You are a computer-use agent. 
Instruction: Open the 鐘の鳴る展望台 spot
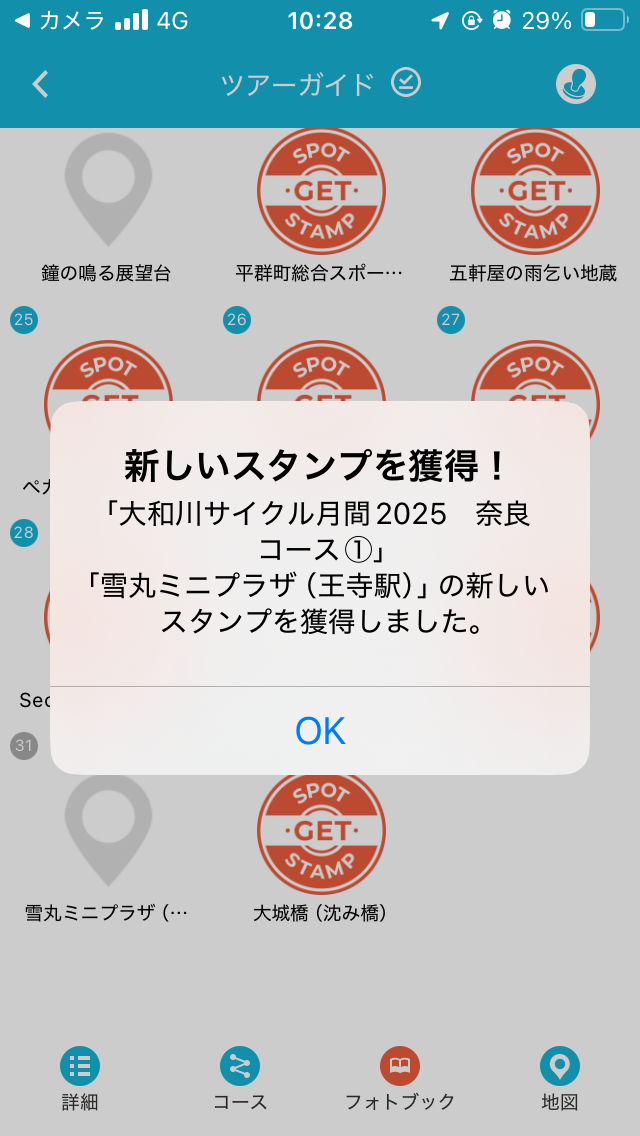tap(107, 205)
